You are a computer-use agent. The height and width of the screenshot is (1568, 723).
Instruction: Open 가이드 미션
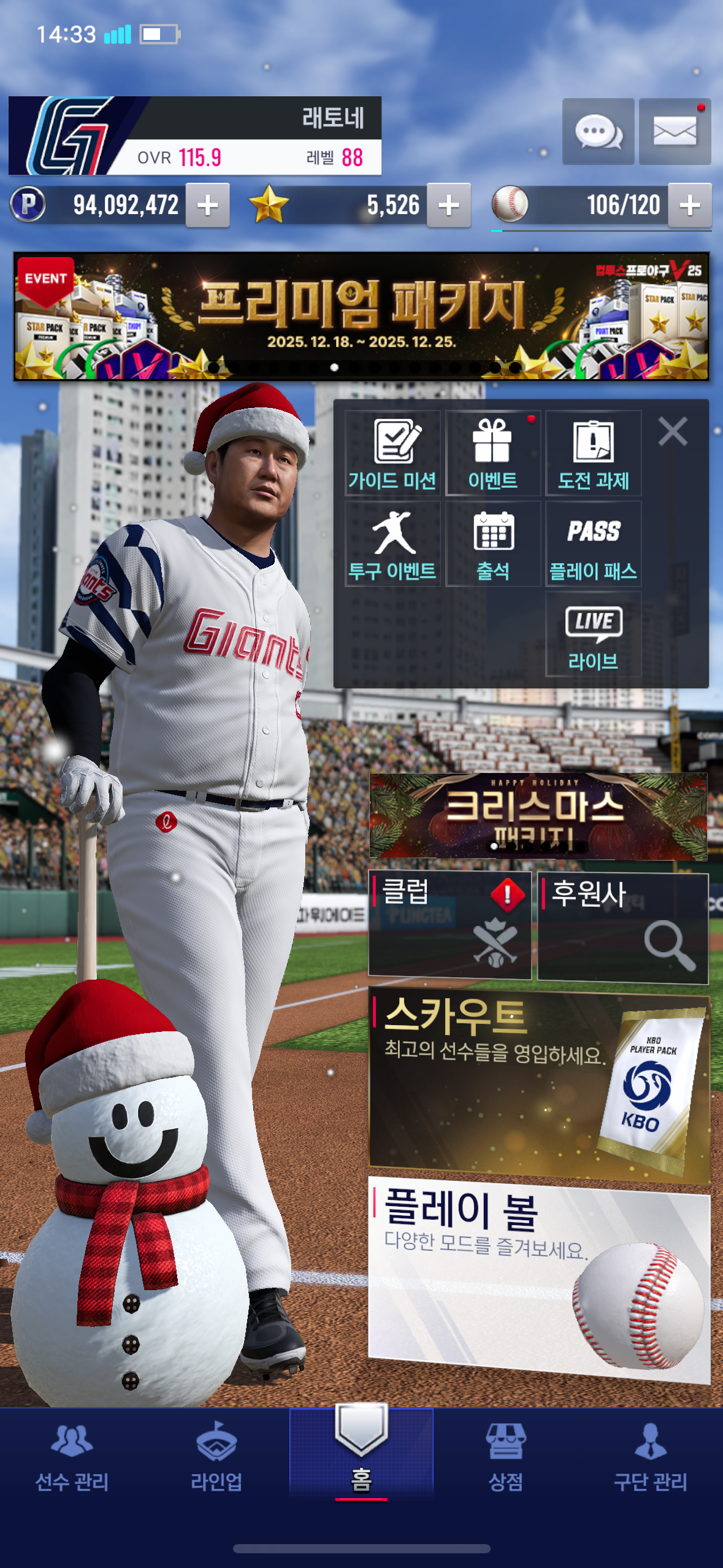click(x=392, y=453)
